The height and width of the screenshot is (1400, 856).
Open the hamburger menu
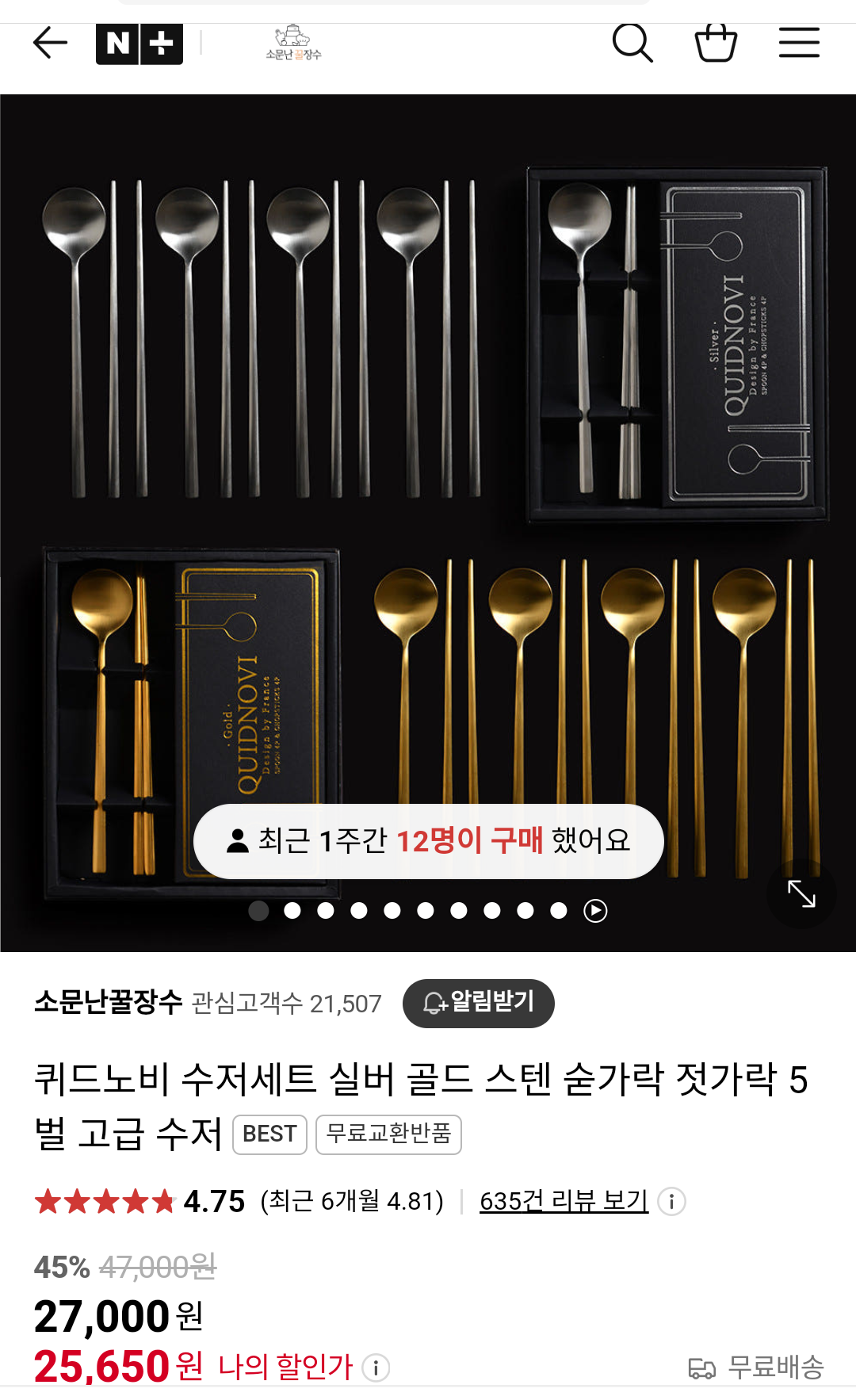click(798, 43)
